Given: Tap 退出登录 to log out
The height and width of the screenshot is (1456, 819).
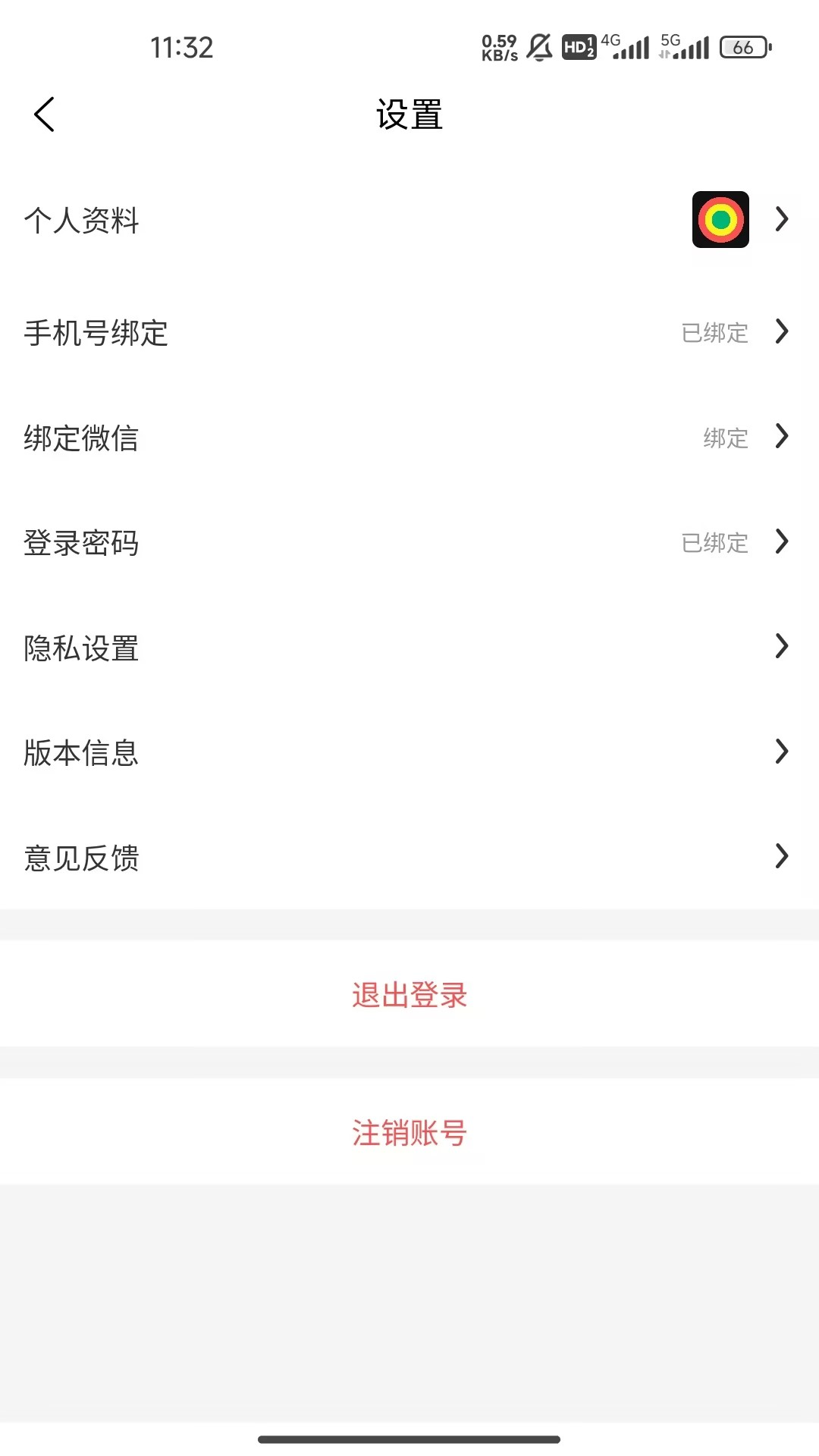Looking at the screenshot, I should [409, 996].
